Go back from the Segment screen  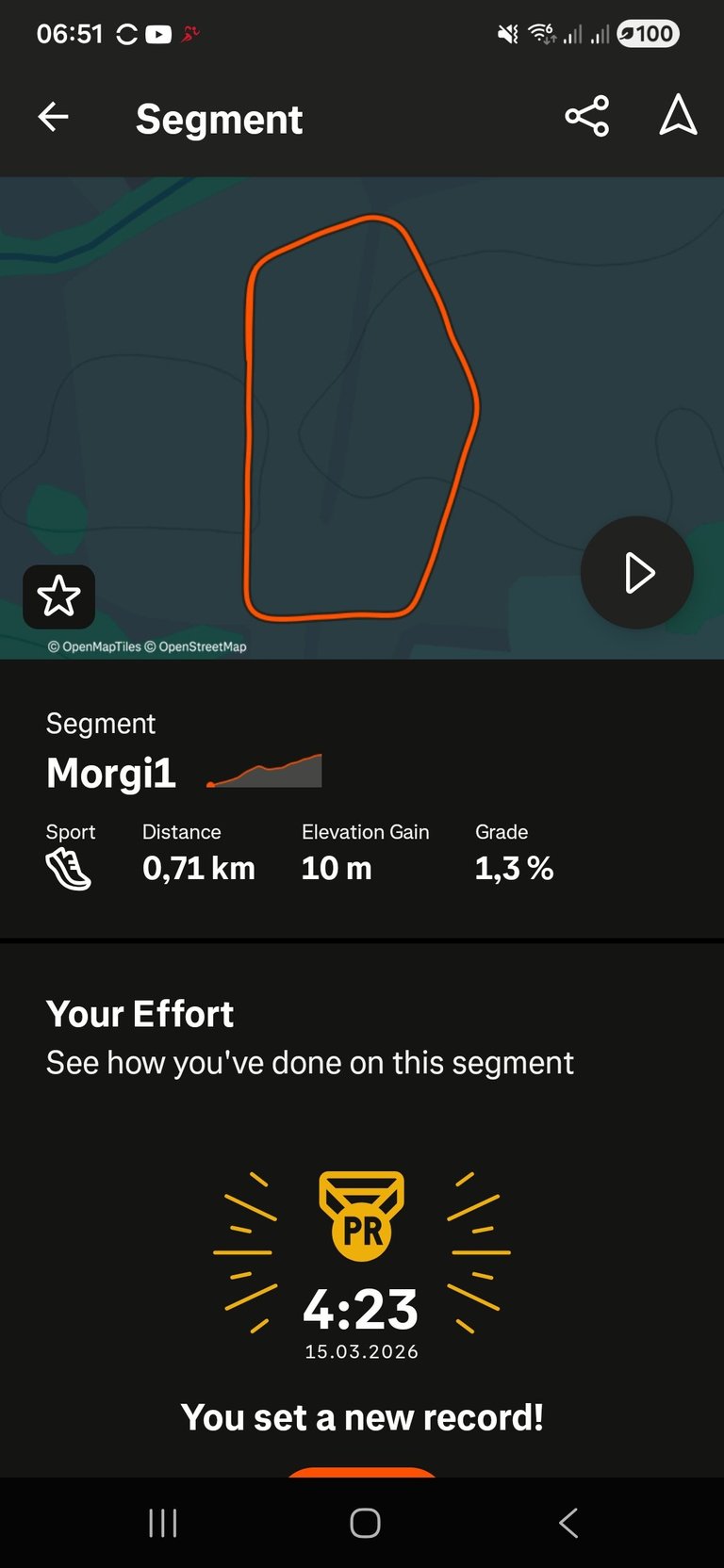54,118
